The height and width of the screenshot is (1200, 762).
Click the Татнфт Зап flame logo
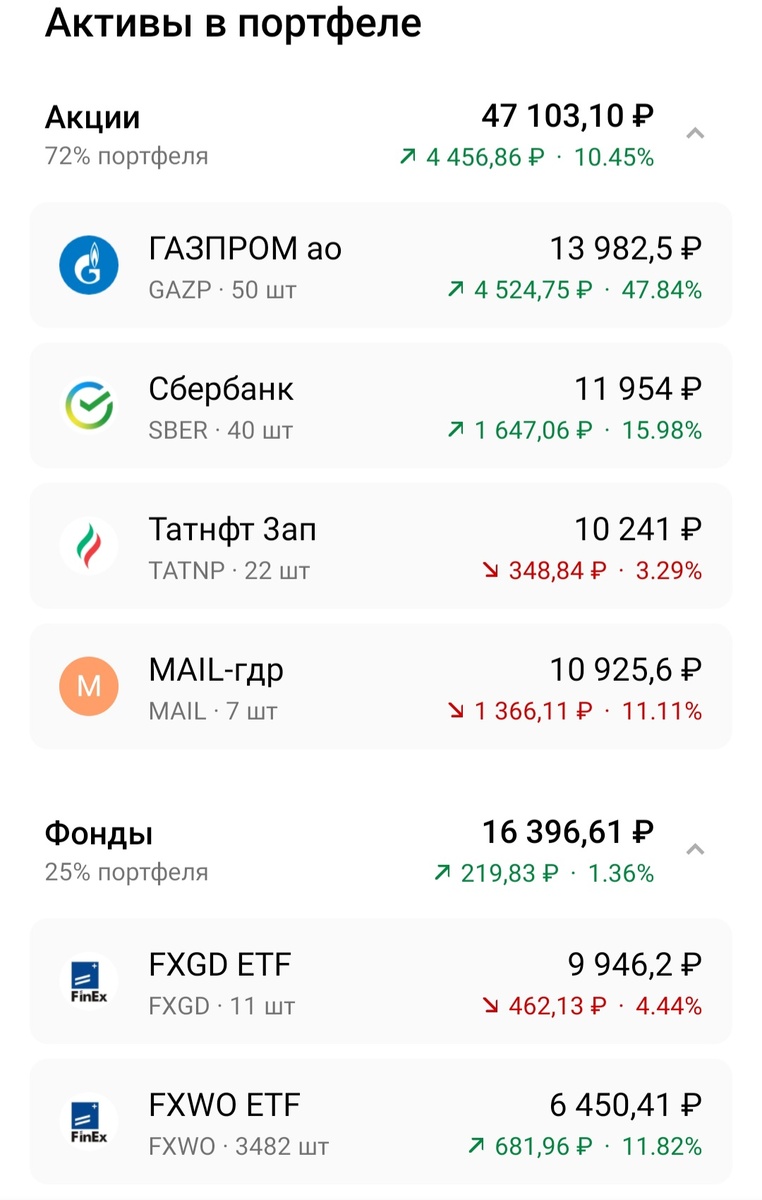coord(89,546)
